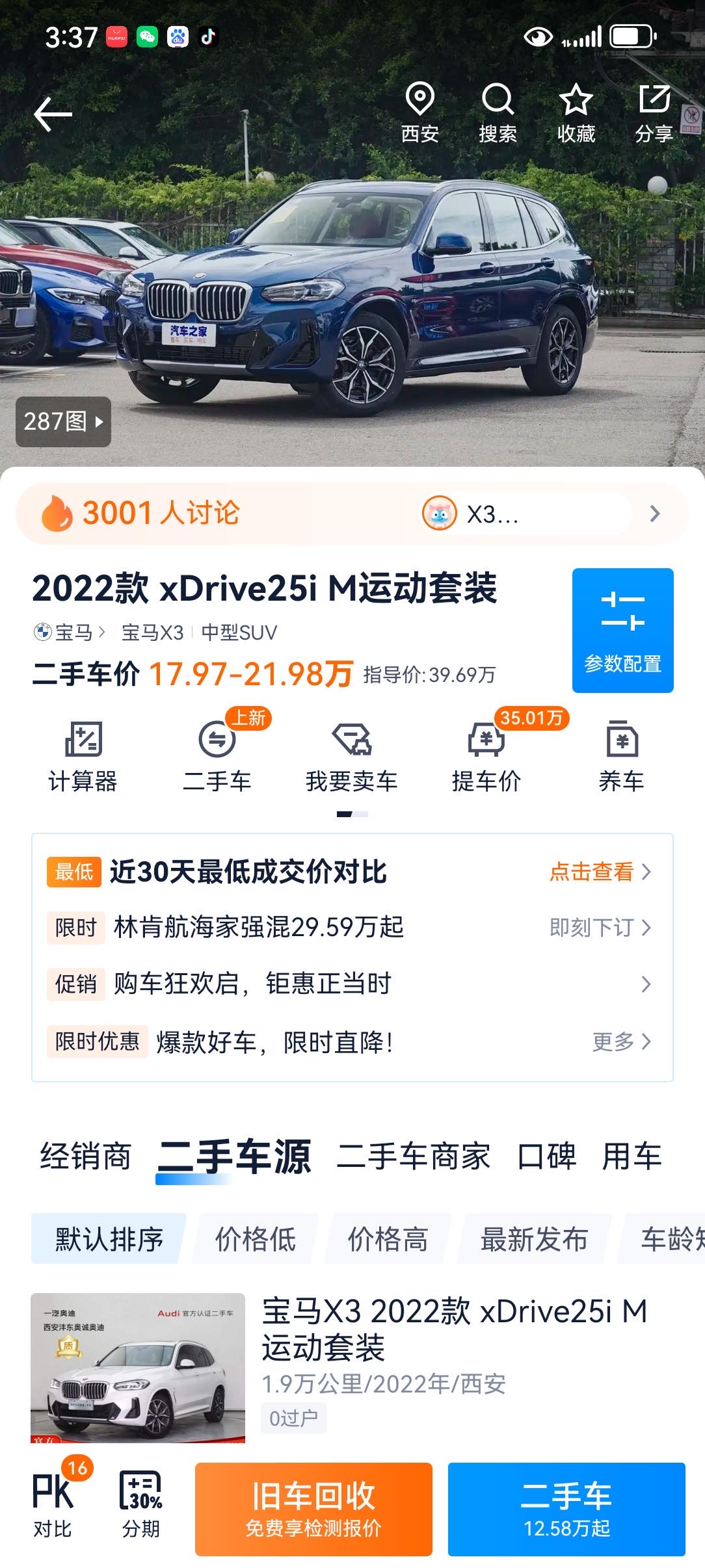705x1568 pixels.
Task: Sort listings by 价格低
Action: pos(256,1238)
